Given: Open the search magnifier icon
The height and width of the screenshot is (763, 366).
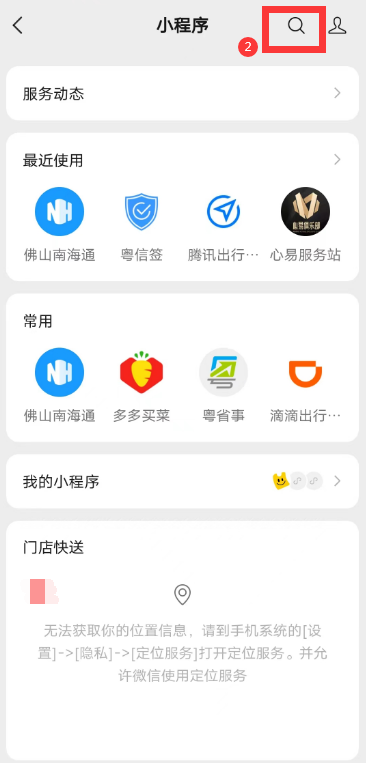Looking at the screenshot, I should click(x=296, y=25).
